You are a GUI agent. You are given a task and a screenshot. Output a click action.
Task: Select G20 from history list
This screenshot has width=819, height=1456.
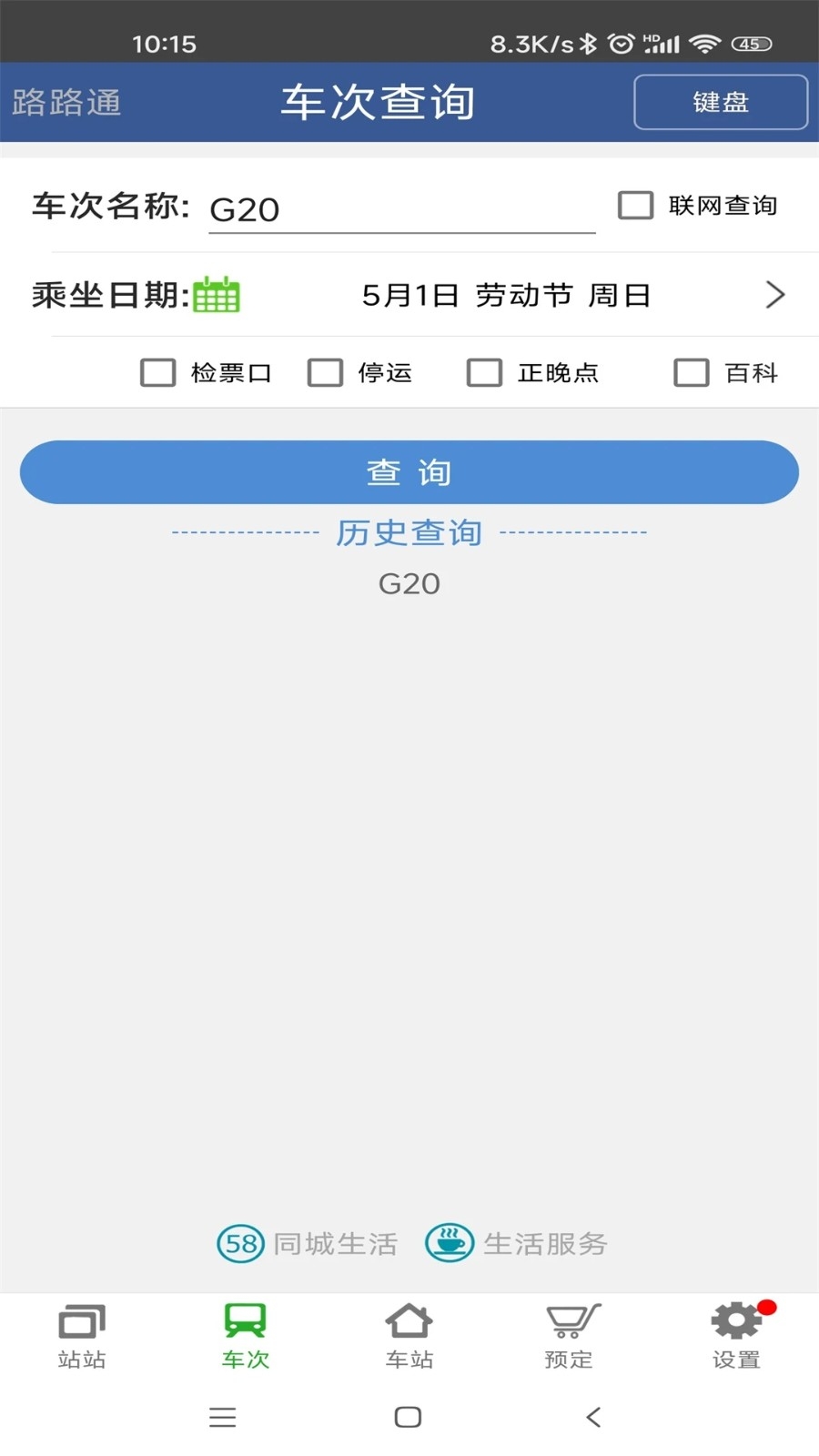click(x=409, y=583)
